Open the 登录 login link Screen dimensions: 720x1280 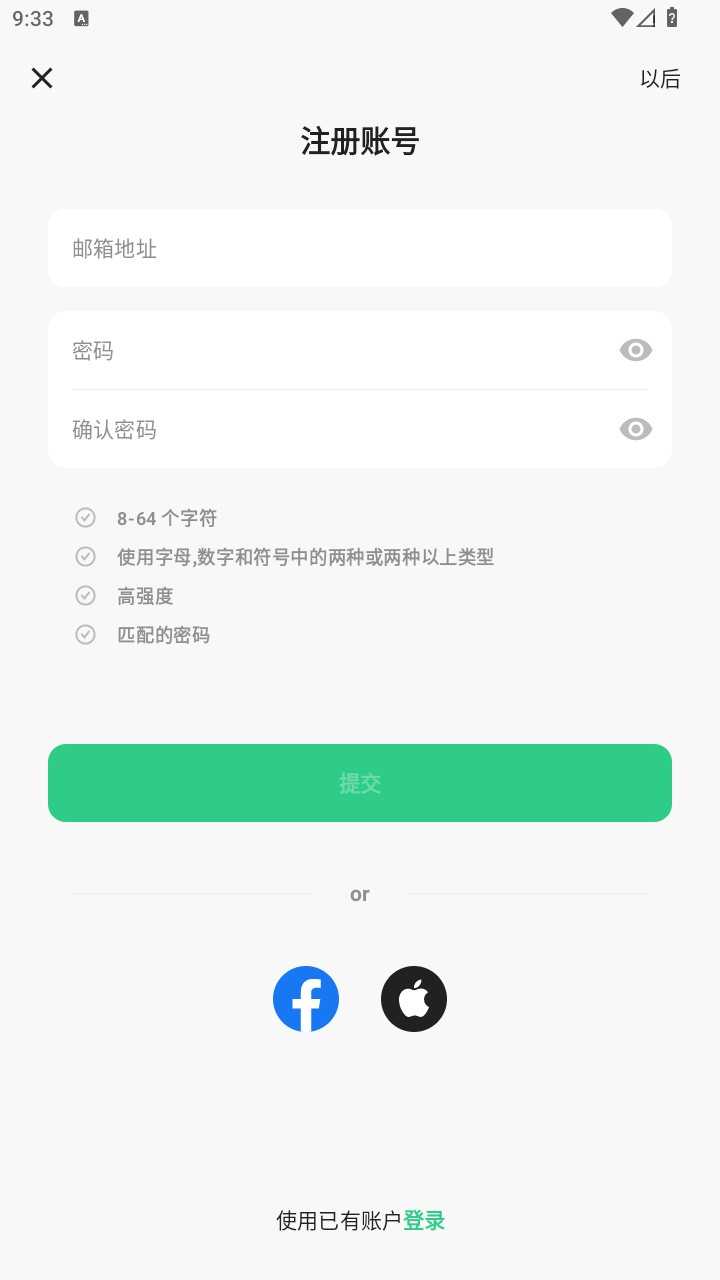tap(424, 1220)
